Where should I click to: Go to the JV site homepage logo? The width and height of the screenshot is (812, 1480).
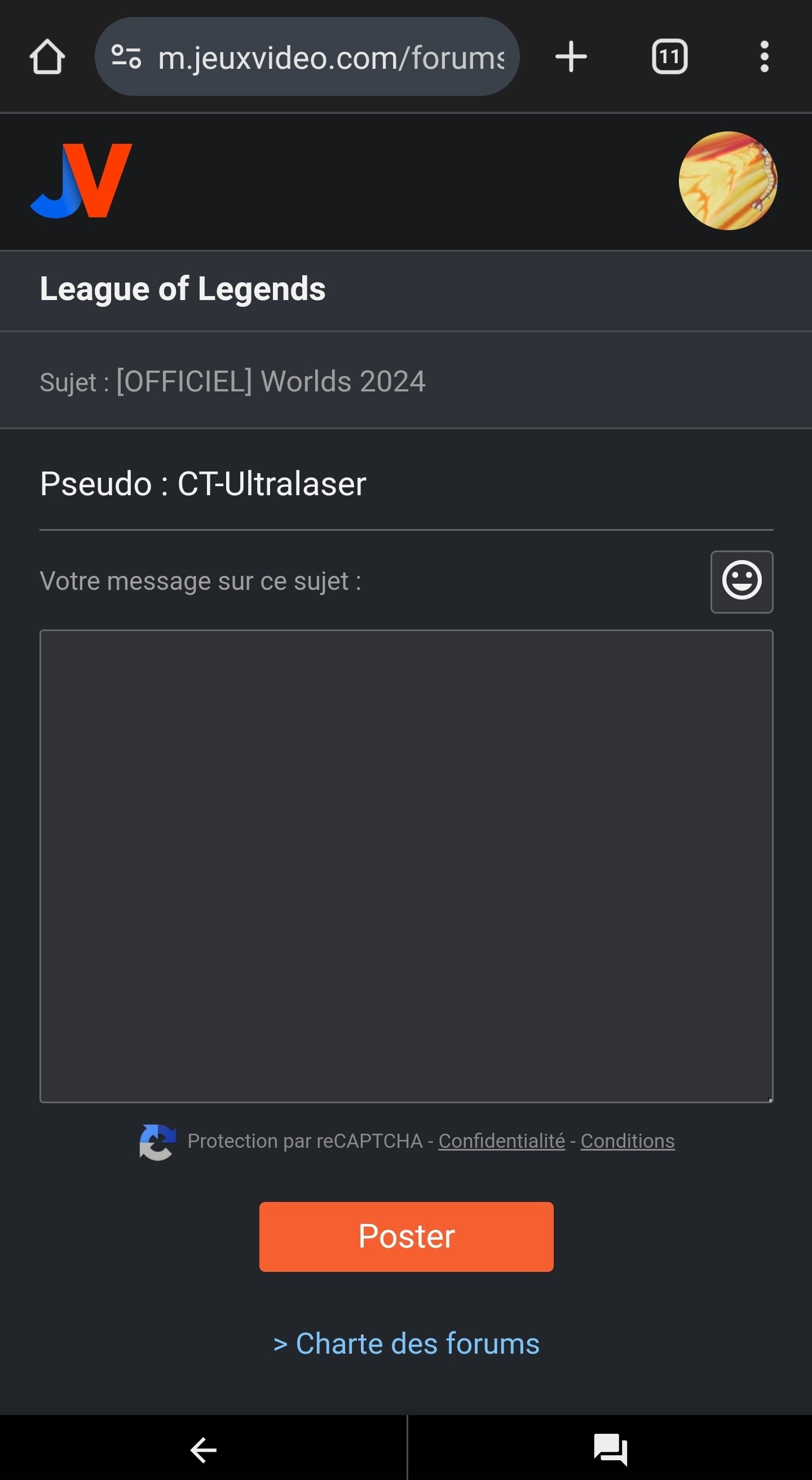click(81, 181)
